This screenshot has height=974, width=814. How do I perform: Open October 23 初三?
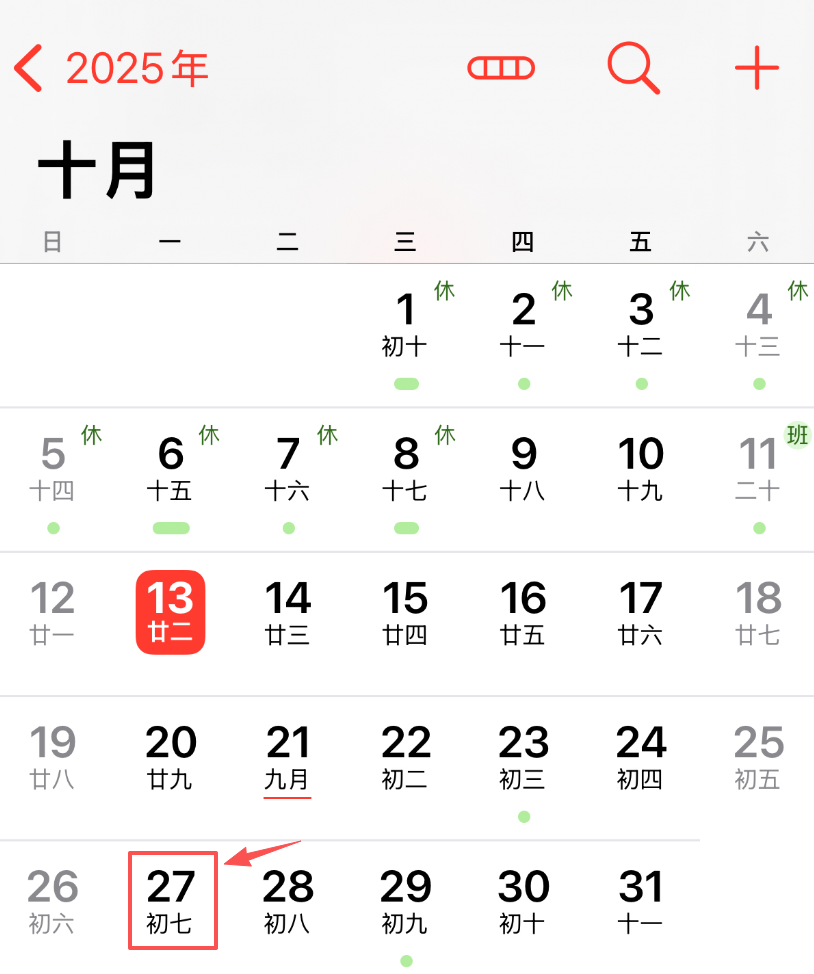(523, 757)
